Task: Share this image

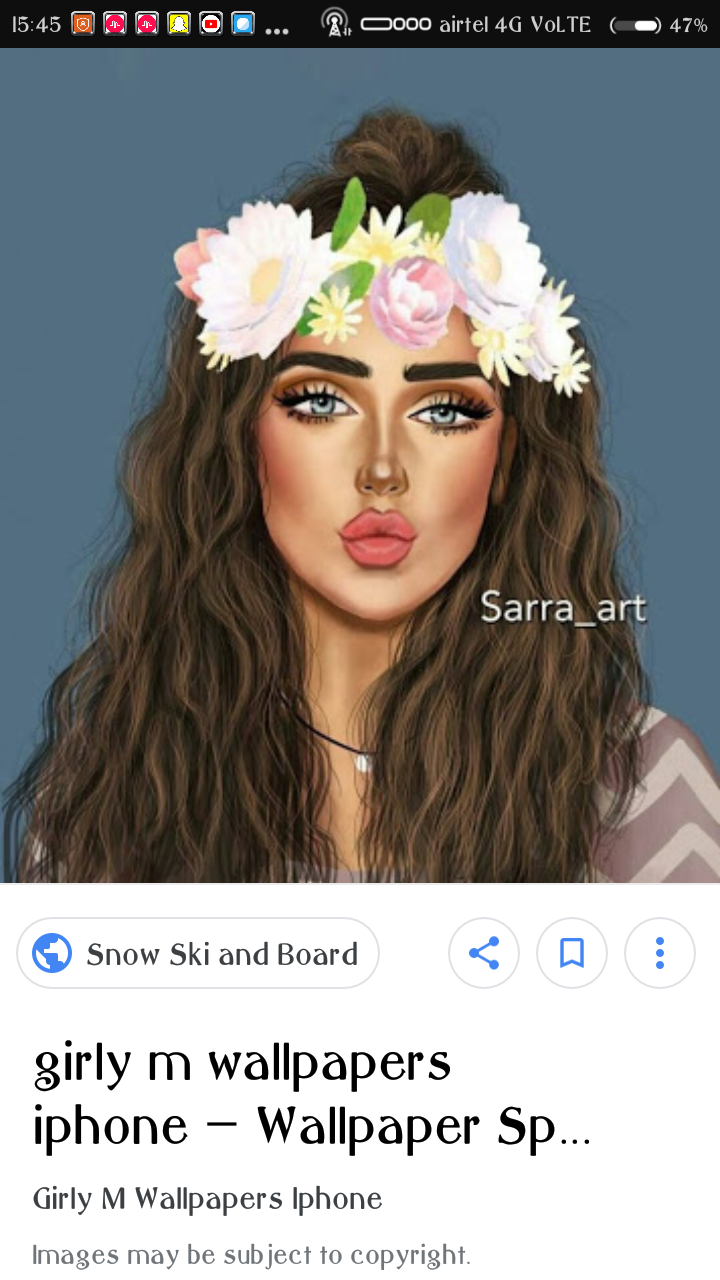Action: [x=484, y=953]
